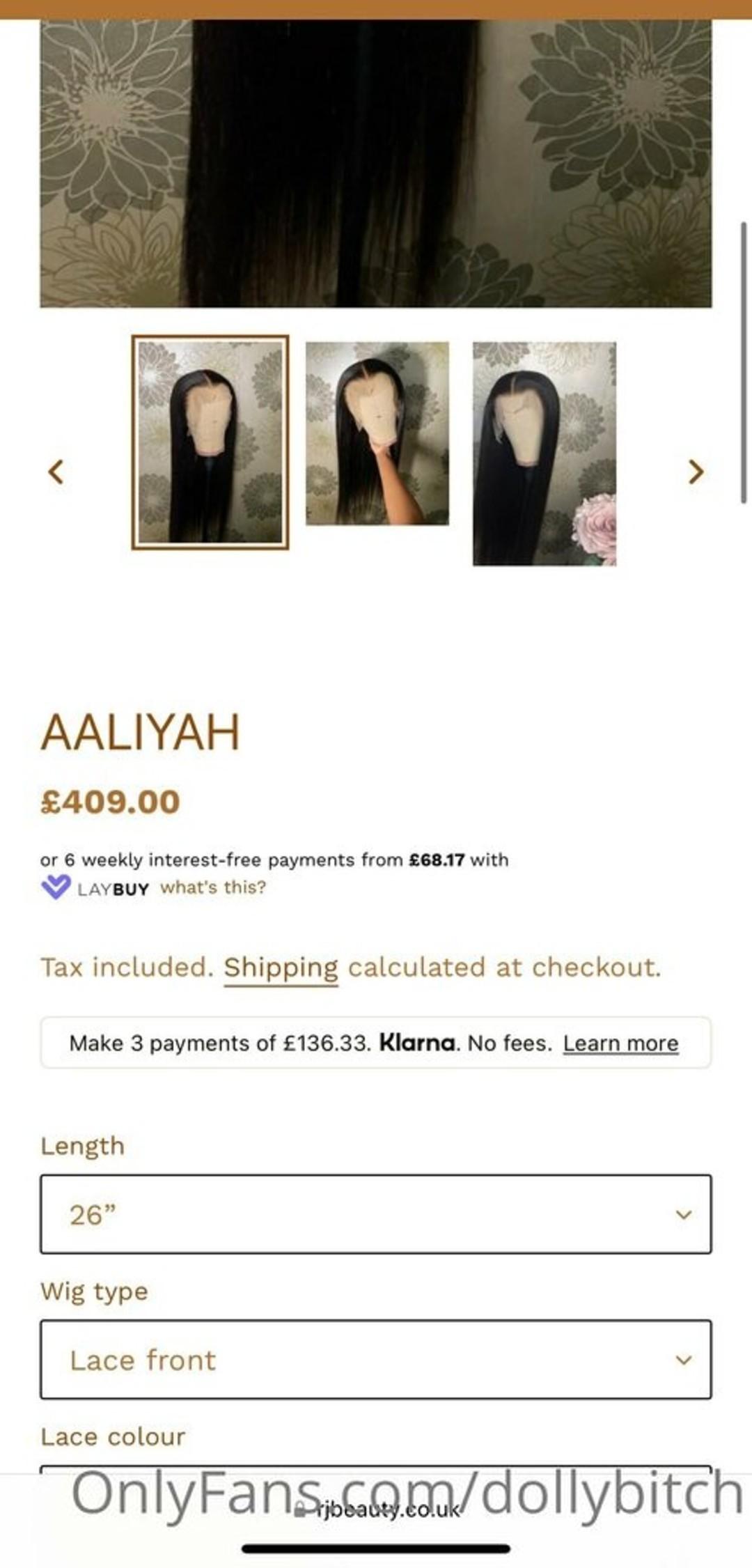
Task: Select the first wig thumbnail
Action: tap(210, 443)
